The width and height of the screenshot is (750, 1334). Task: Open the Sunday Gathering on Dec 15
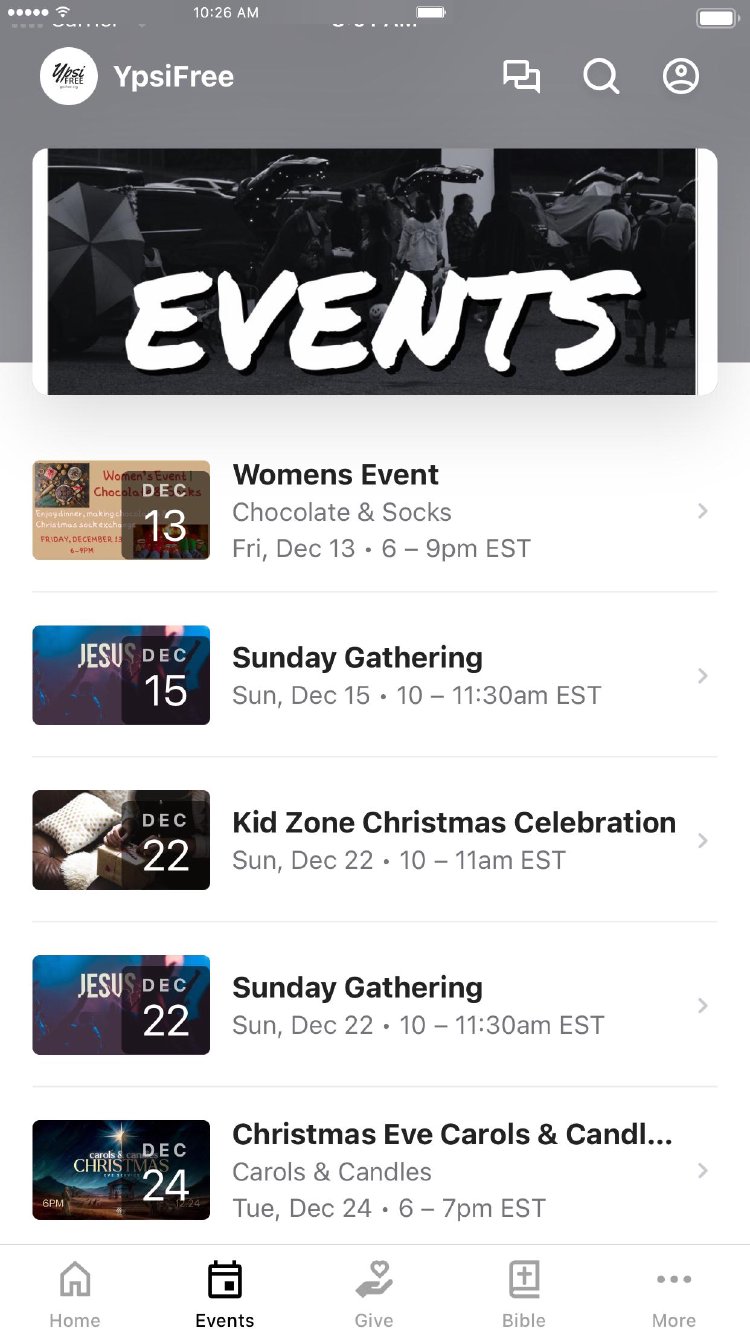(374, 676)
